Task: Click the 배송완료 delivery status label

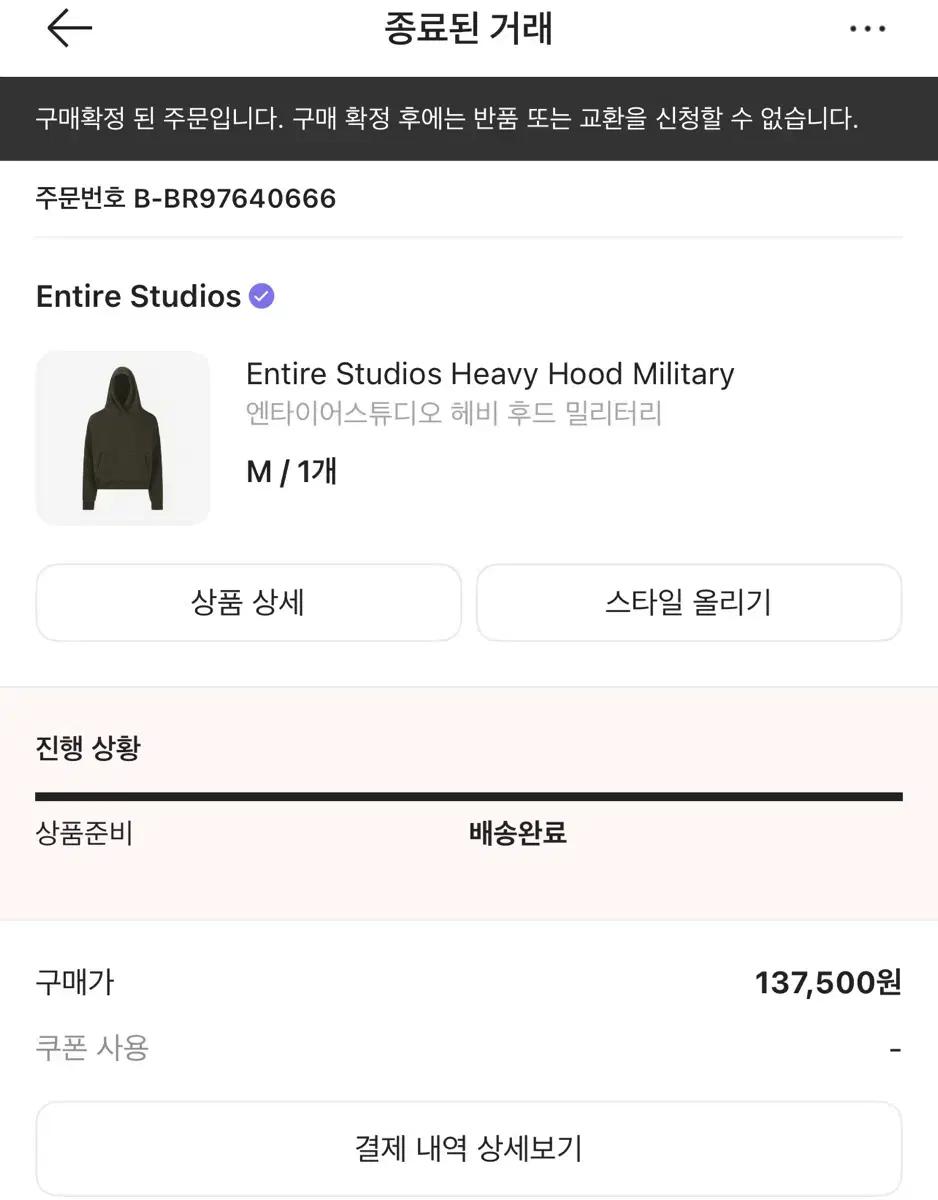Action: 517,832
